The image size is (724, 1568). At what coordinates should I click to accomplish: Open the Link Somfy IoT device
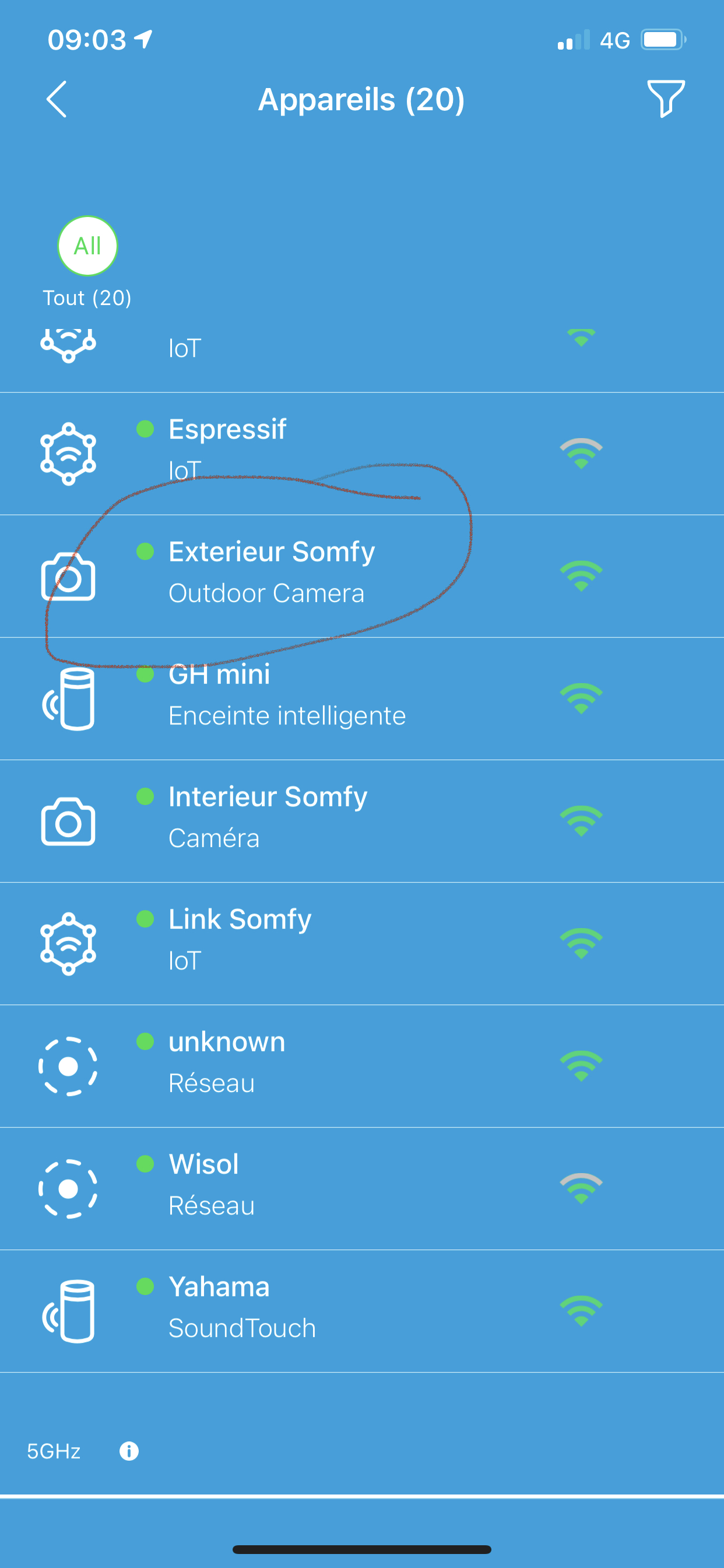pyautogui.click(x=362, y=943)
